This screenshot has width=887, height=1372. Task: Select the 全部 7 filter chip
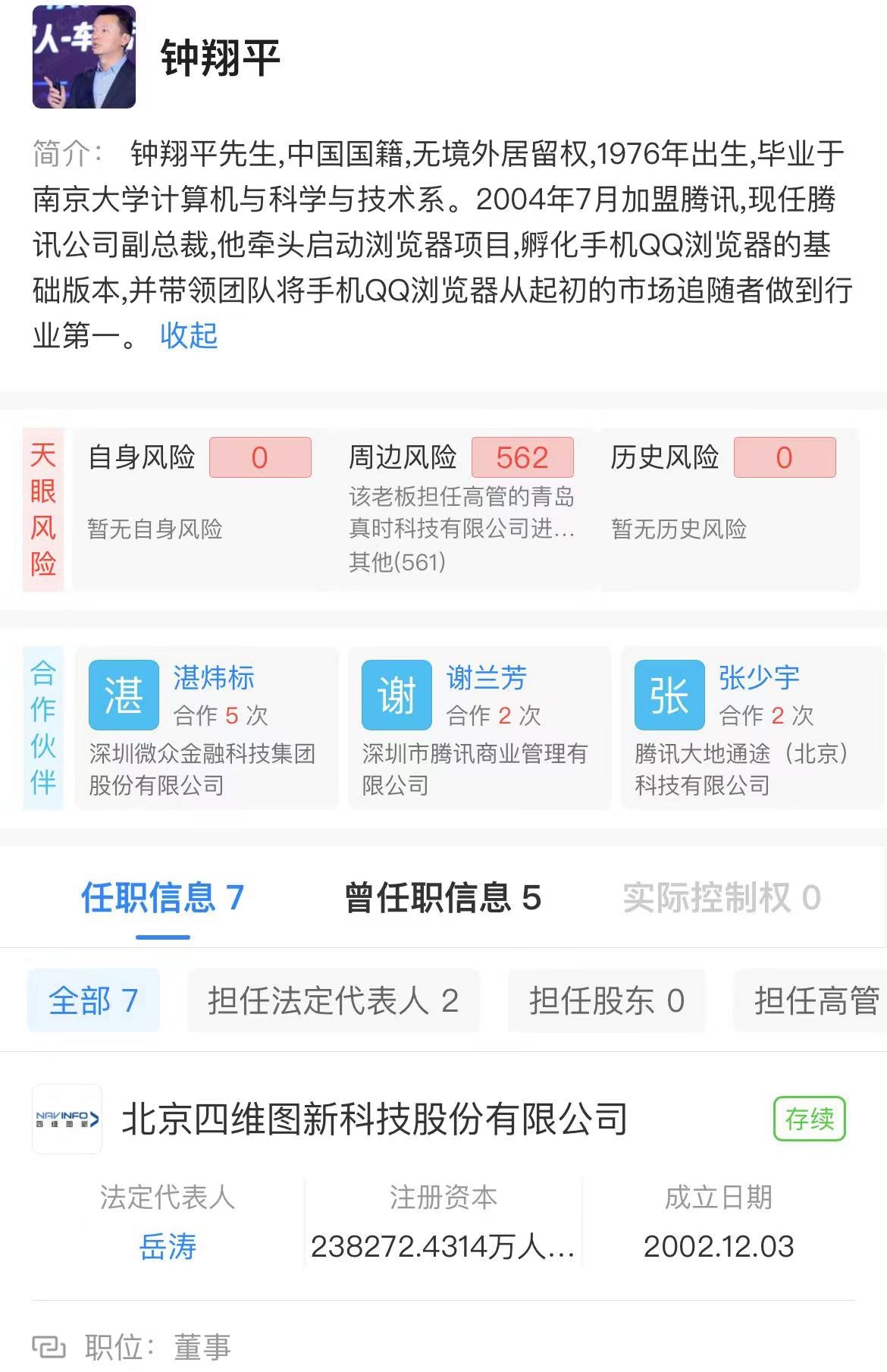[93, 1001]
